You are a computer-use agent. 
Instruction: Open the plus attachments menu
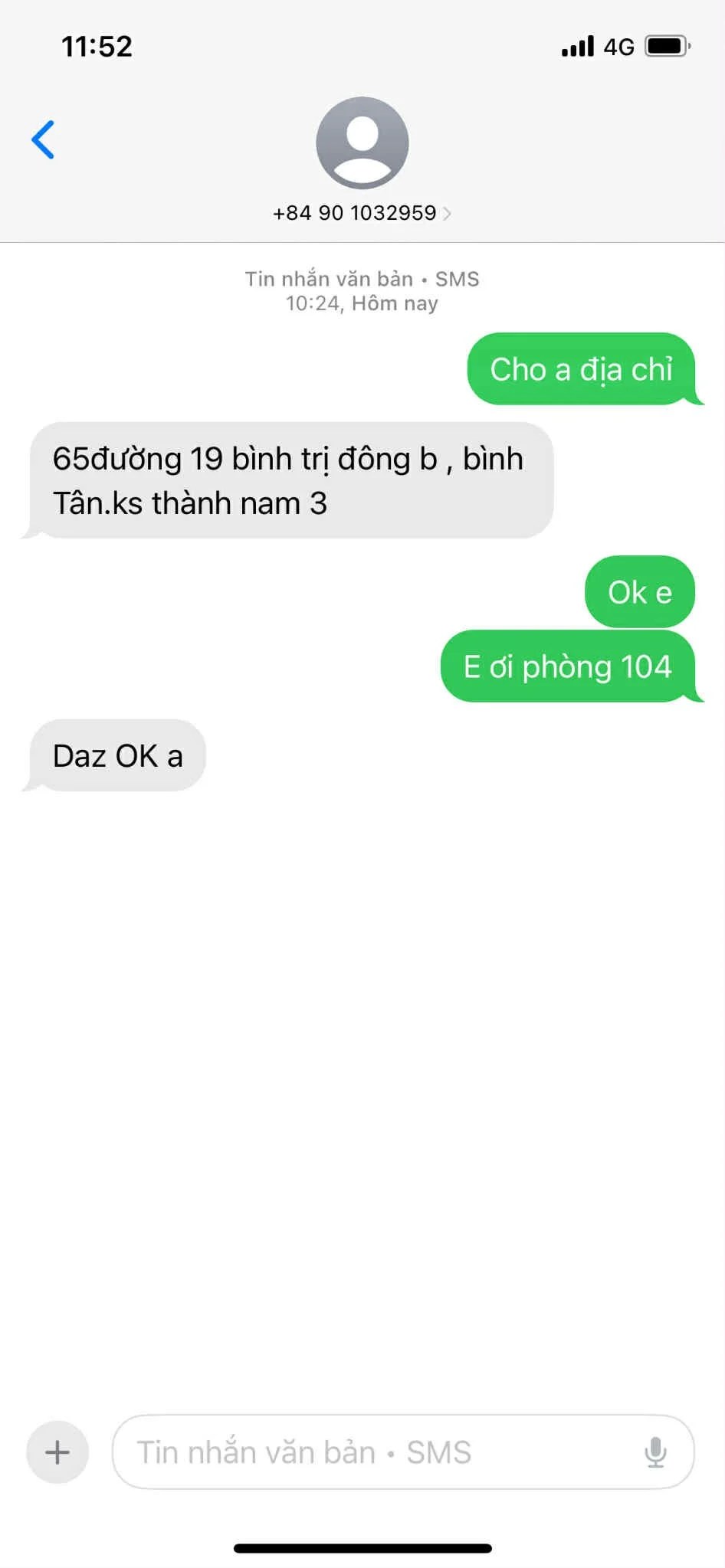click(57, 1452)
